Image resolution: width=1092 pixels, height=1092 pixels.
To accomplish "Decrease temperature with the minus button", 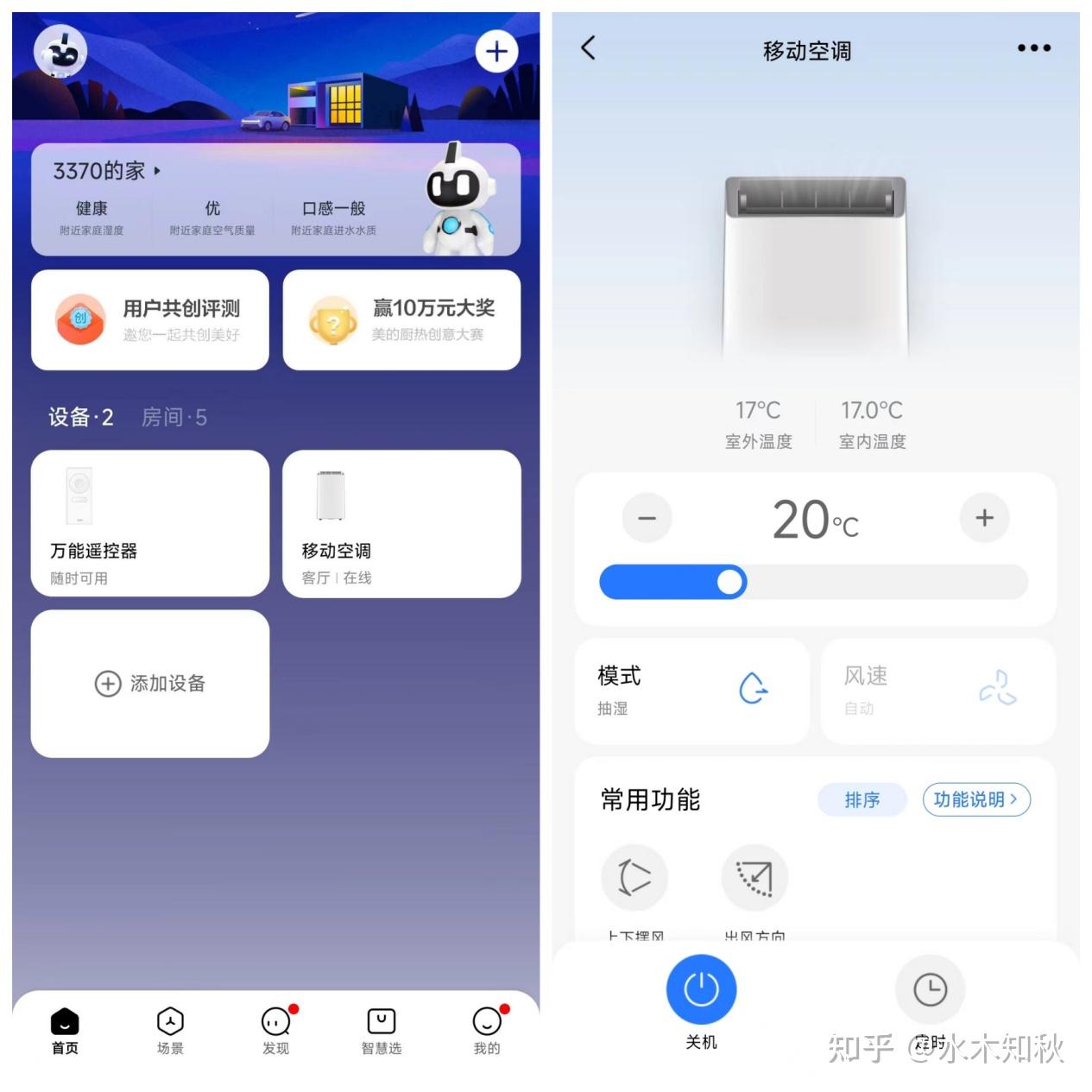I will pyautogui.click(x=647, y=518).
